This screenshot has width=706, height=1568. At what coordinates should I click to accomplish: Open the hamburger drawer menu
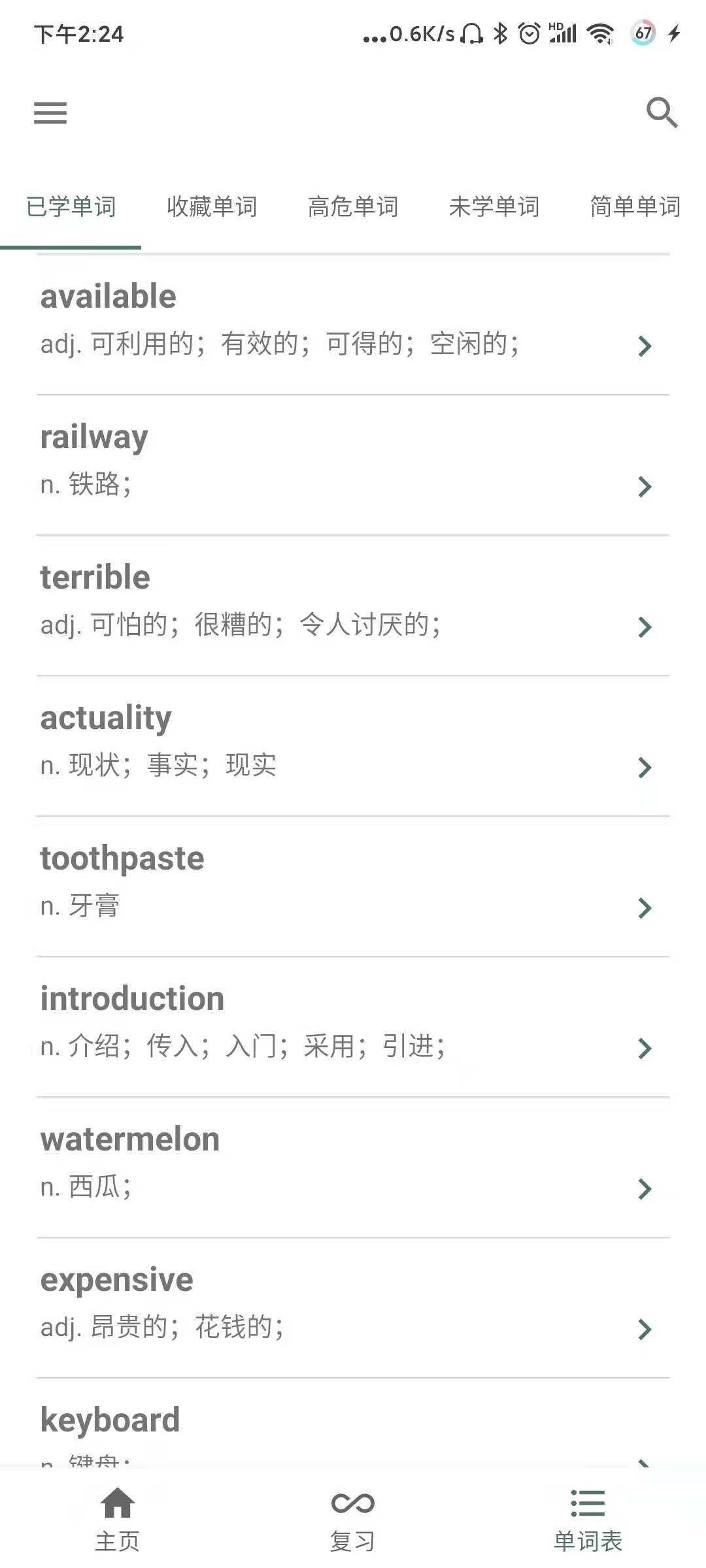point(50,113)
